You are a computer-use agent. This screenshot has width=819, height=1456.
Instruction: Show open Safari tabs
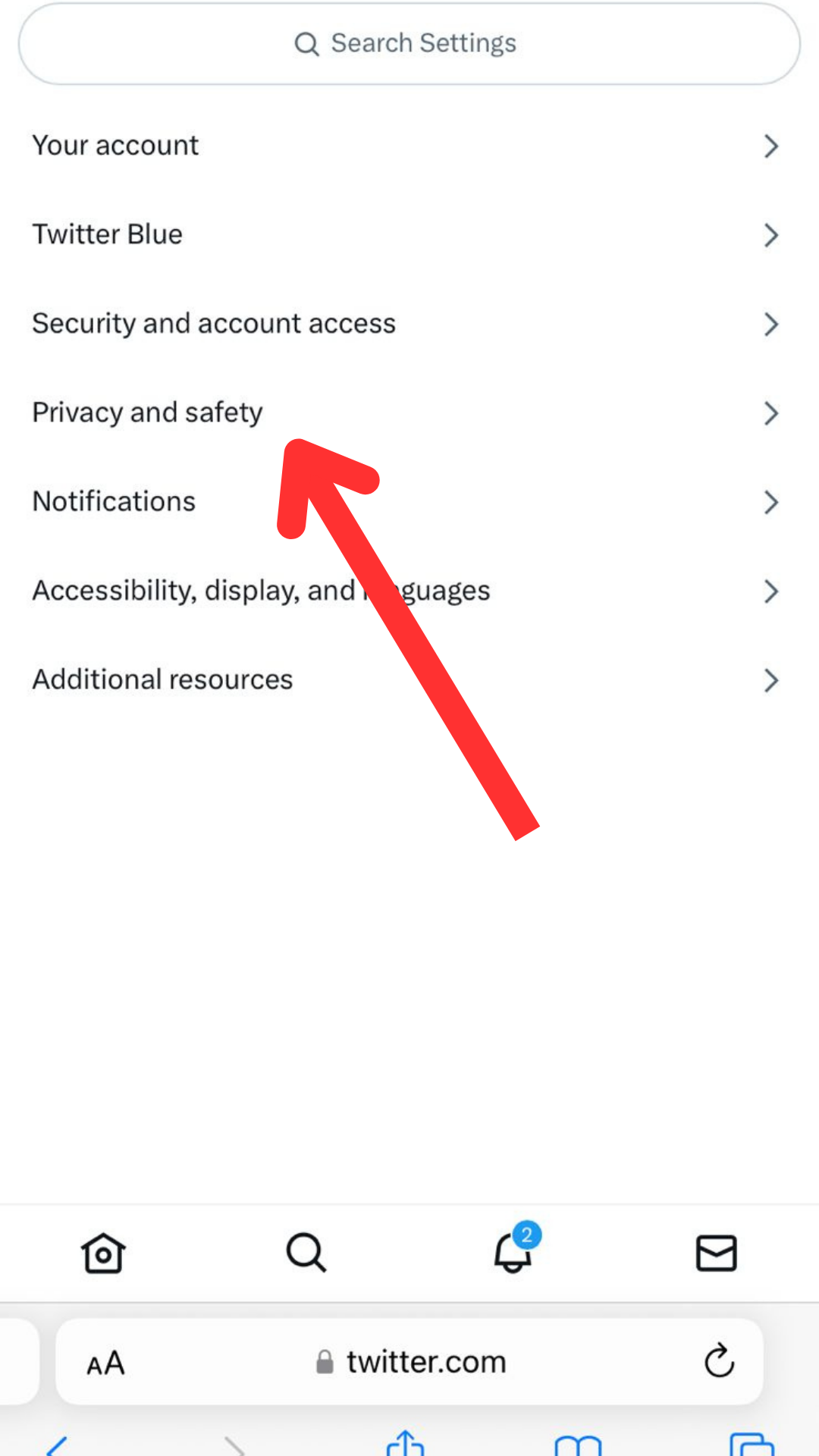tap(752, 1444)
